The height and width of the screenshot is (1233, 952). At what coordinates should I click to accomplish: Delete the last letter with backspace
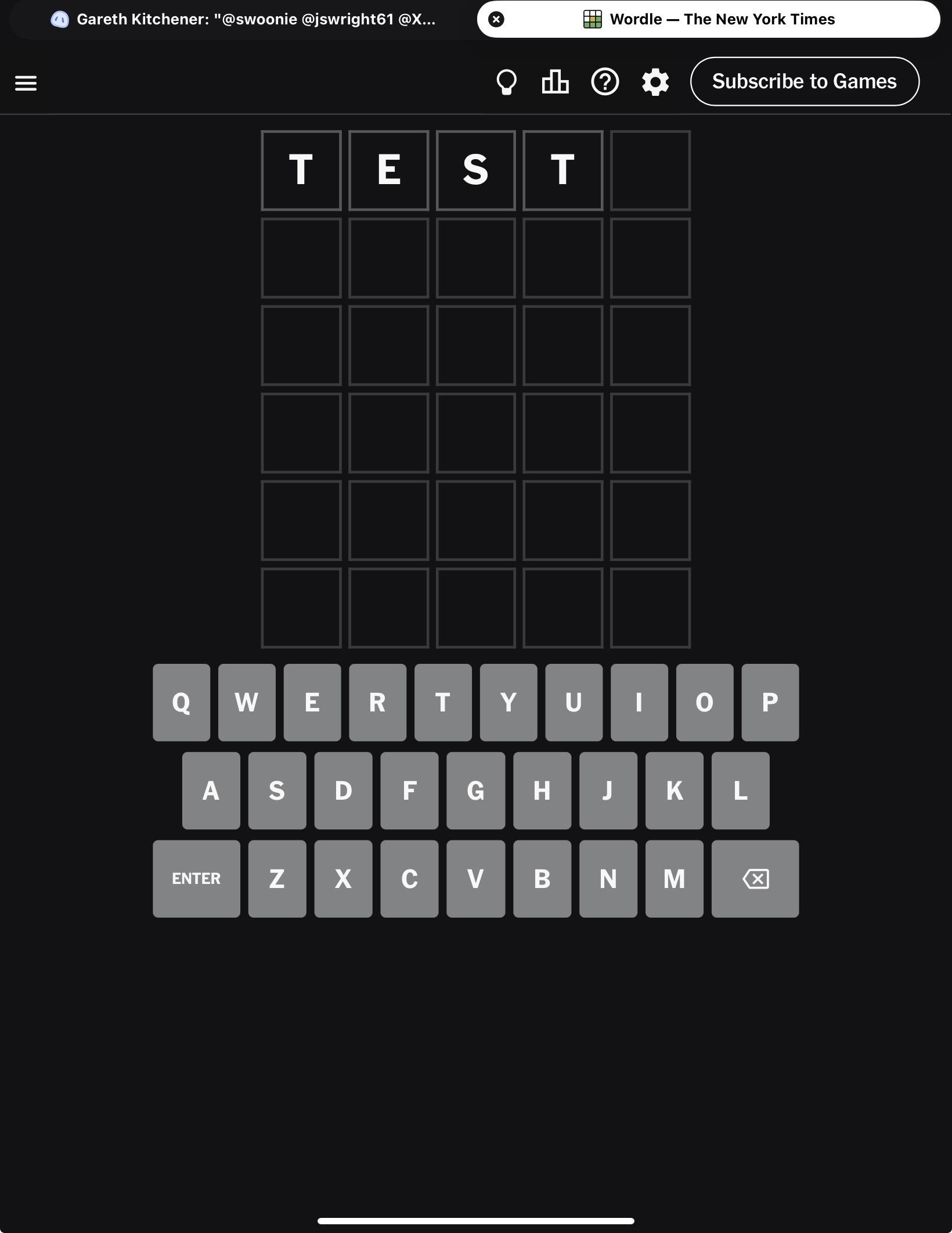[x=755, y=878]
